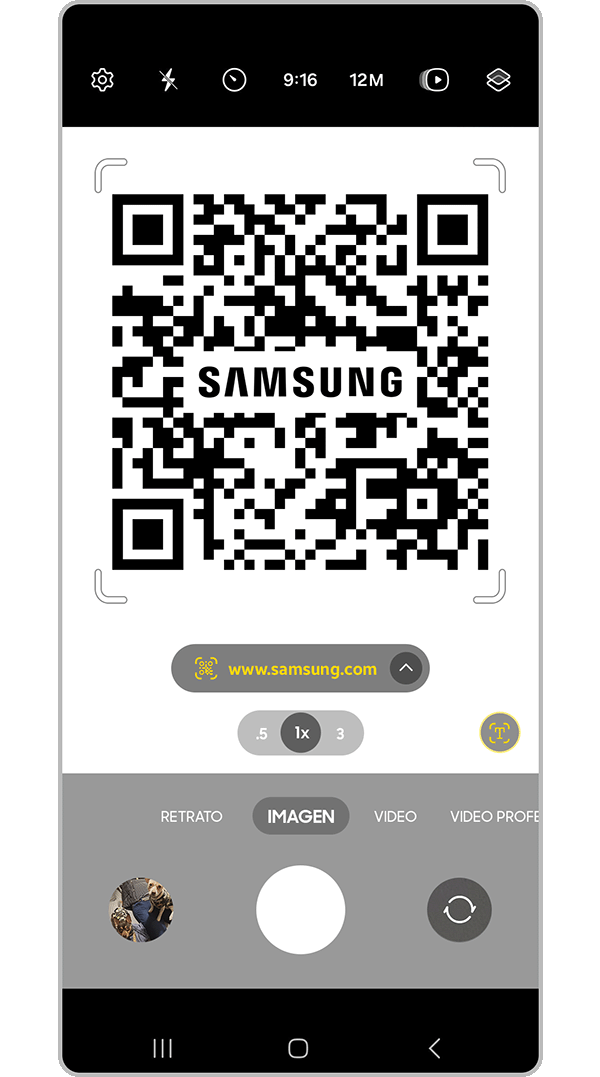The height and width of the screenshot is (1077, 600).
Task: Change the 9:16 aspect ratio
Action: tap(300, 80)
